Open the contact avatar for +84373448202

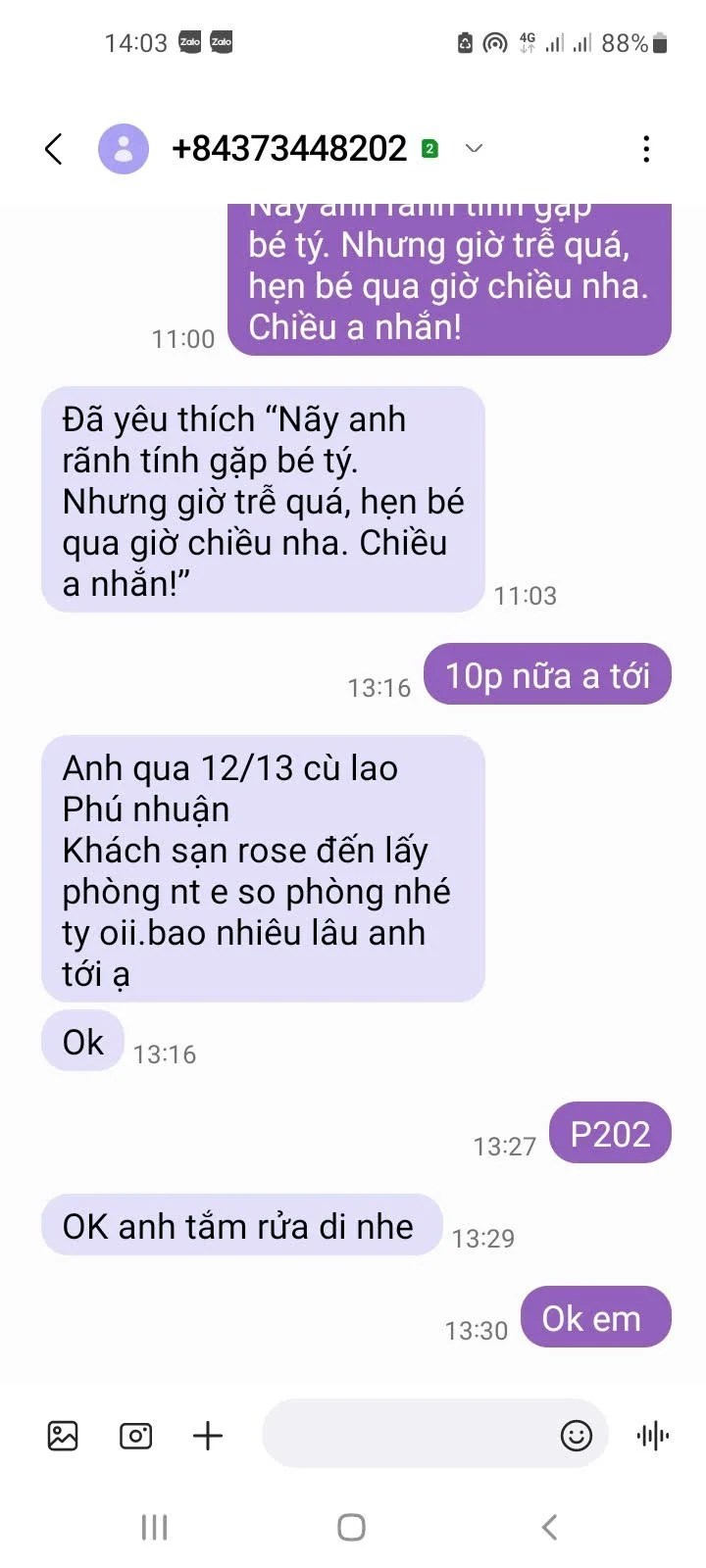click(x=124, y=149)
